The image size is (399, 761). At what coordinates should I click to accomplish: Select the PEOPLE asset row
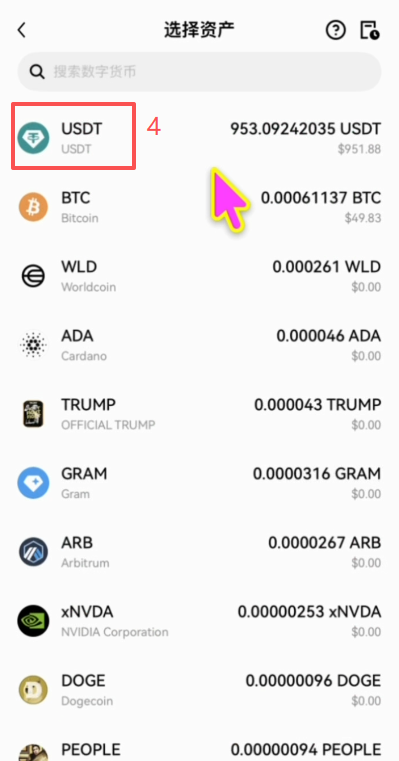[x=200, y=744]
